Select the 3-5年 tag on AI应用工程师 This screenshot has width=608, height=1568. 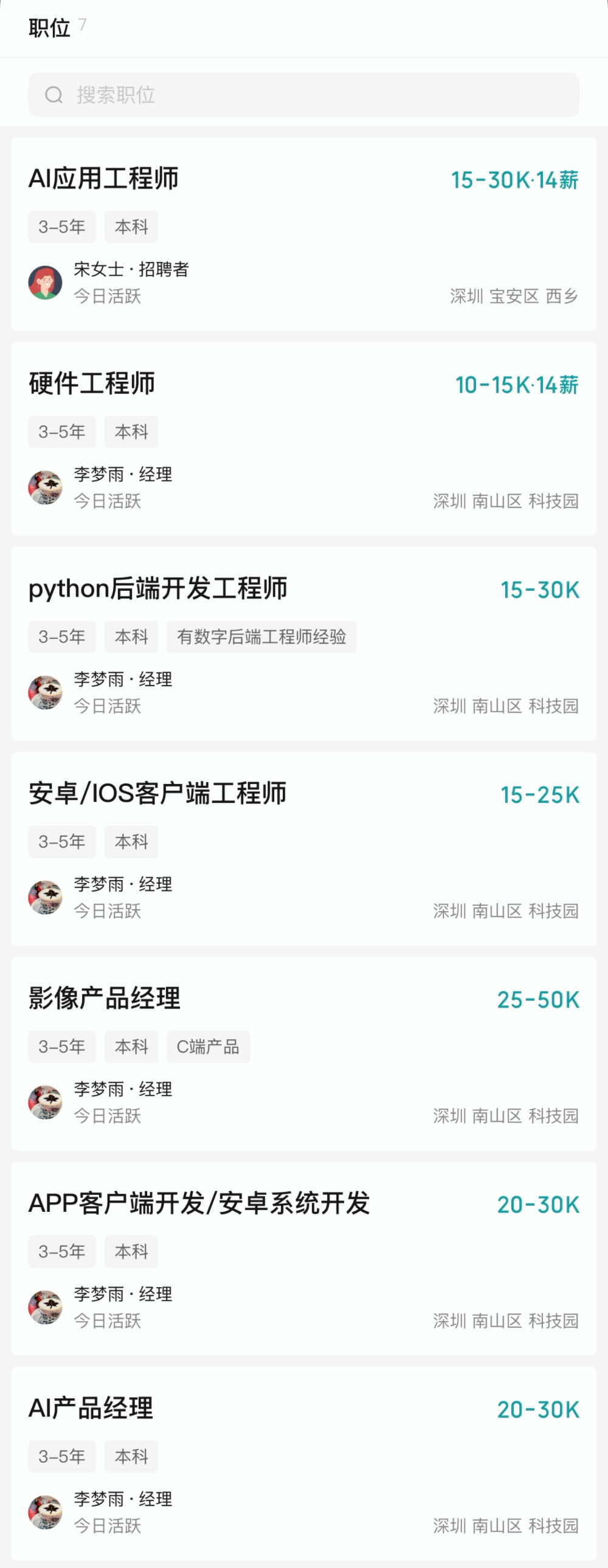click(61, 227)
